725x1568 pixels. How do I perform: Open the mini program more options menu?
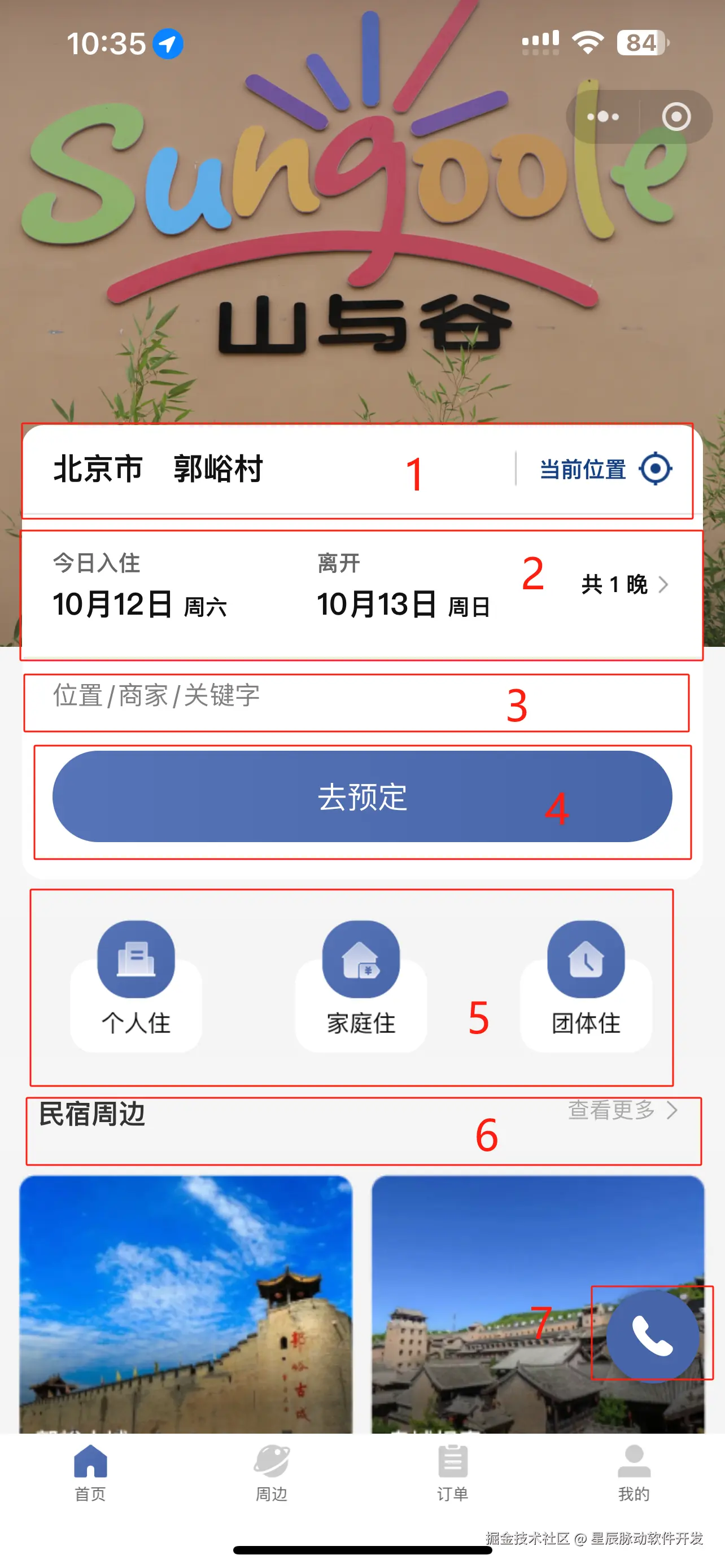coord(602,116)
